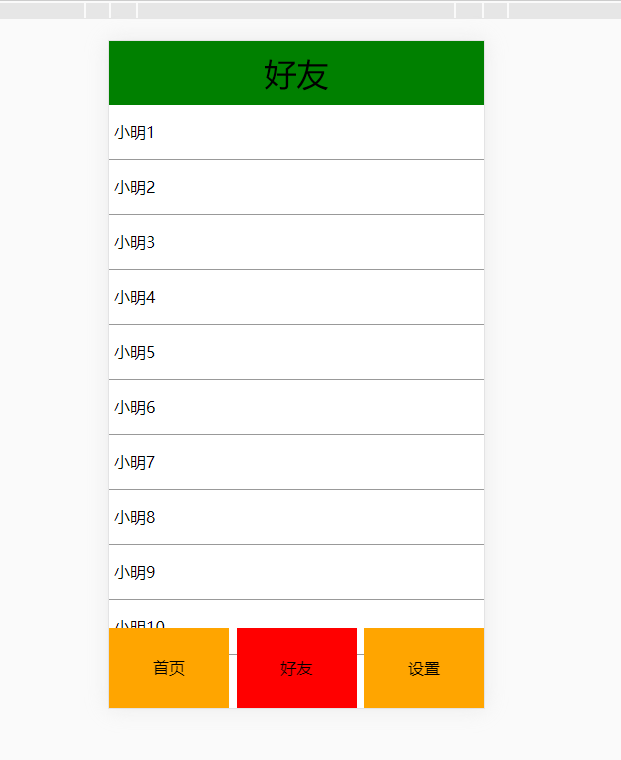Open 小明4 entry
The height and width of the screenshot is (760, 621).
click(x=296, y=297)
